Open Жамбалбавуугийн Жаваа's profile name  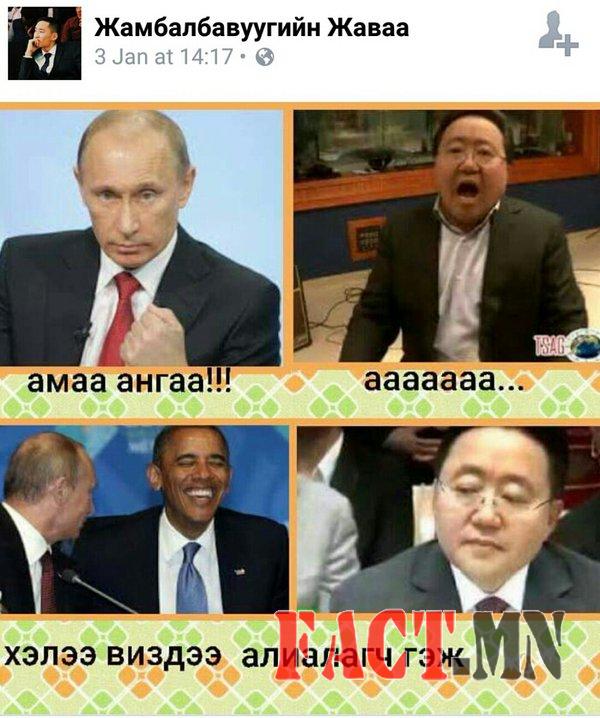click(251, 29)
